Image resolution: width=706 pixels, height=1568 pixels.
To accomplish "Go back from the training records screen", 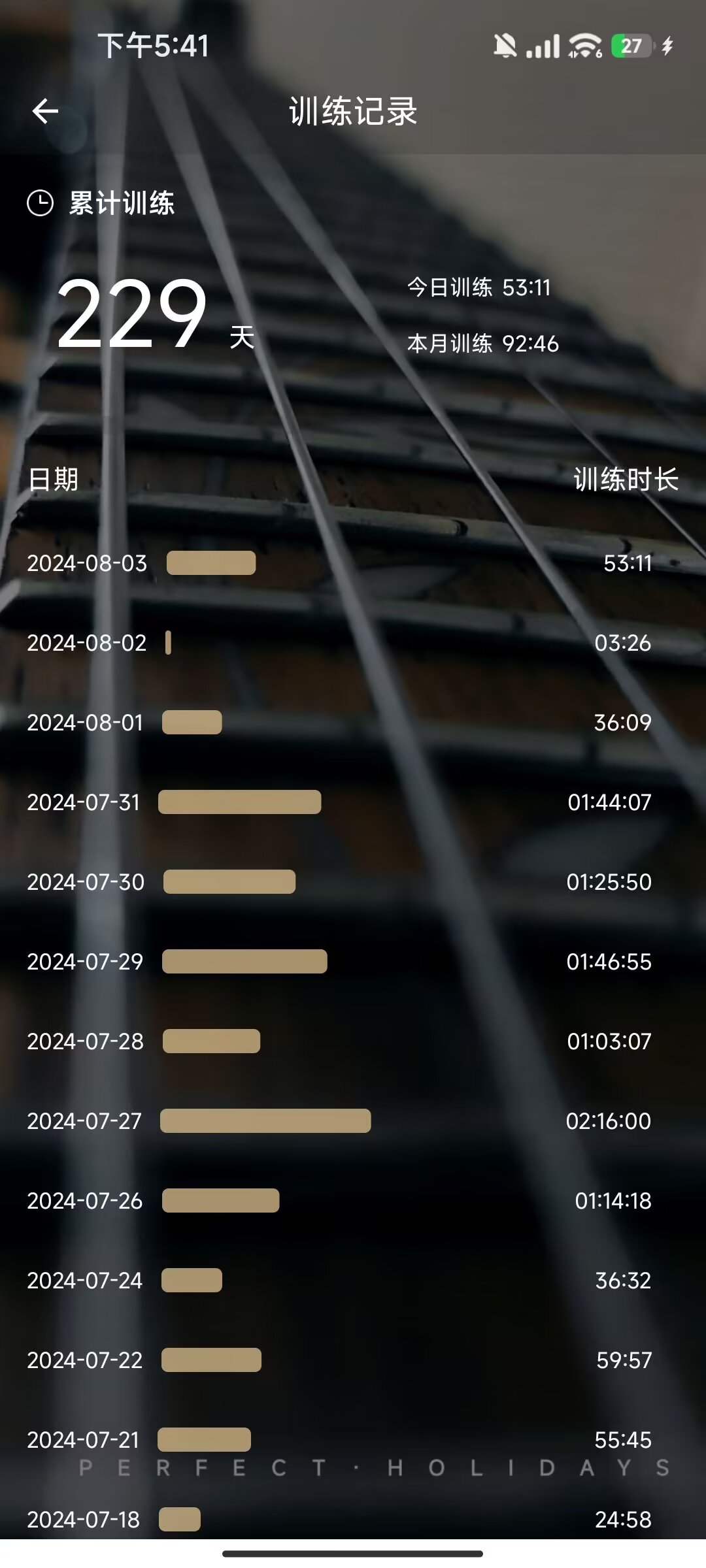I will point(45,111).
